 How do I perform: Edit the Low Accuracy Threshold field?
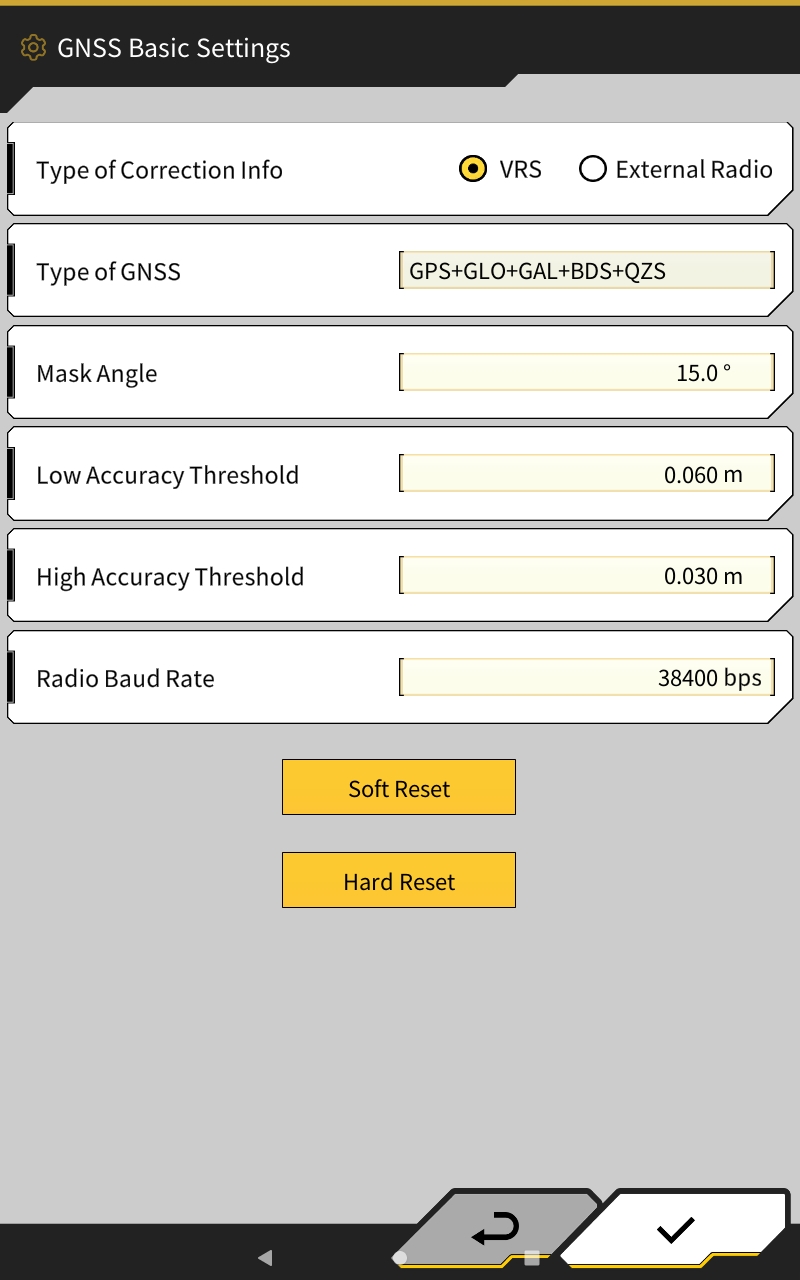tap(586, 474)
